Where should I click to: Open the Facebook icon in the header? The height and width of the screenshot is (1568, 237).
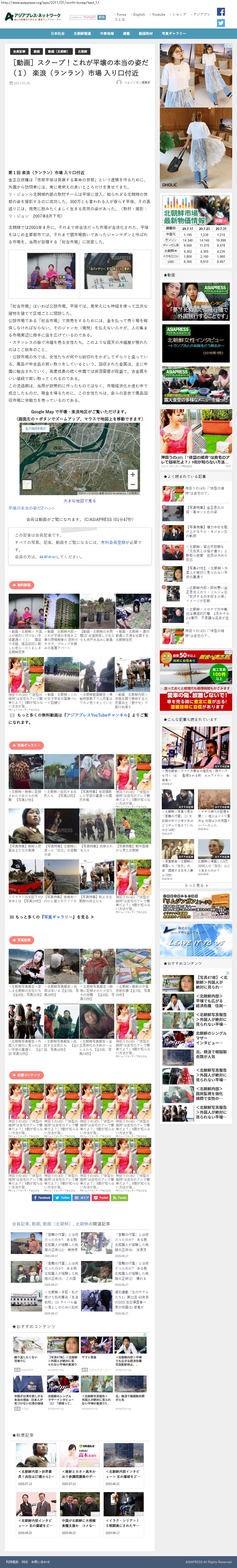pos(221,12)
